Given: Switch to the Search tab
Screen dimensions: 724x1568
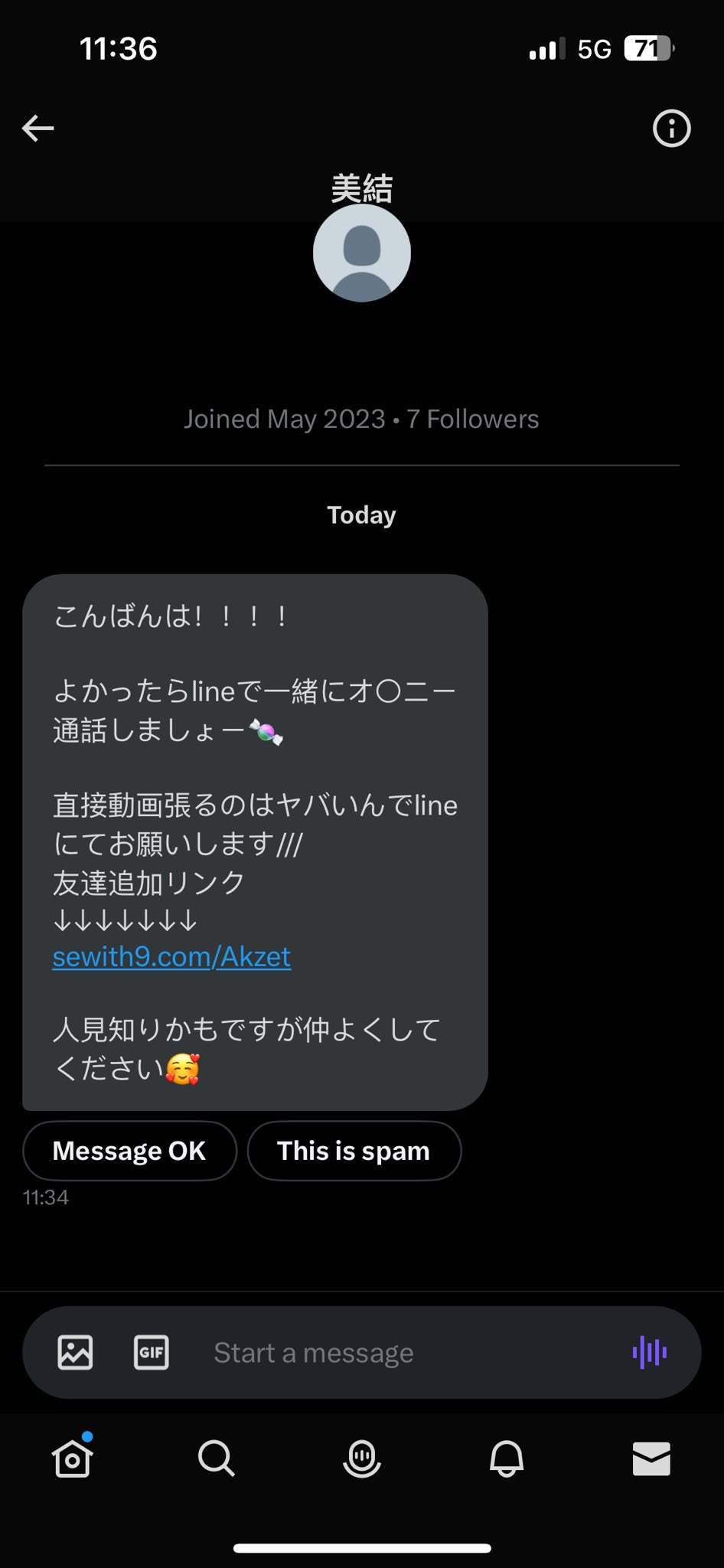Looking at the screenshot, I should coord(217,1459).
